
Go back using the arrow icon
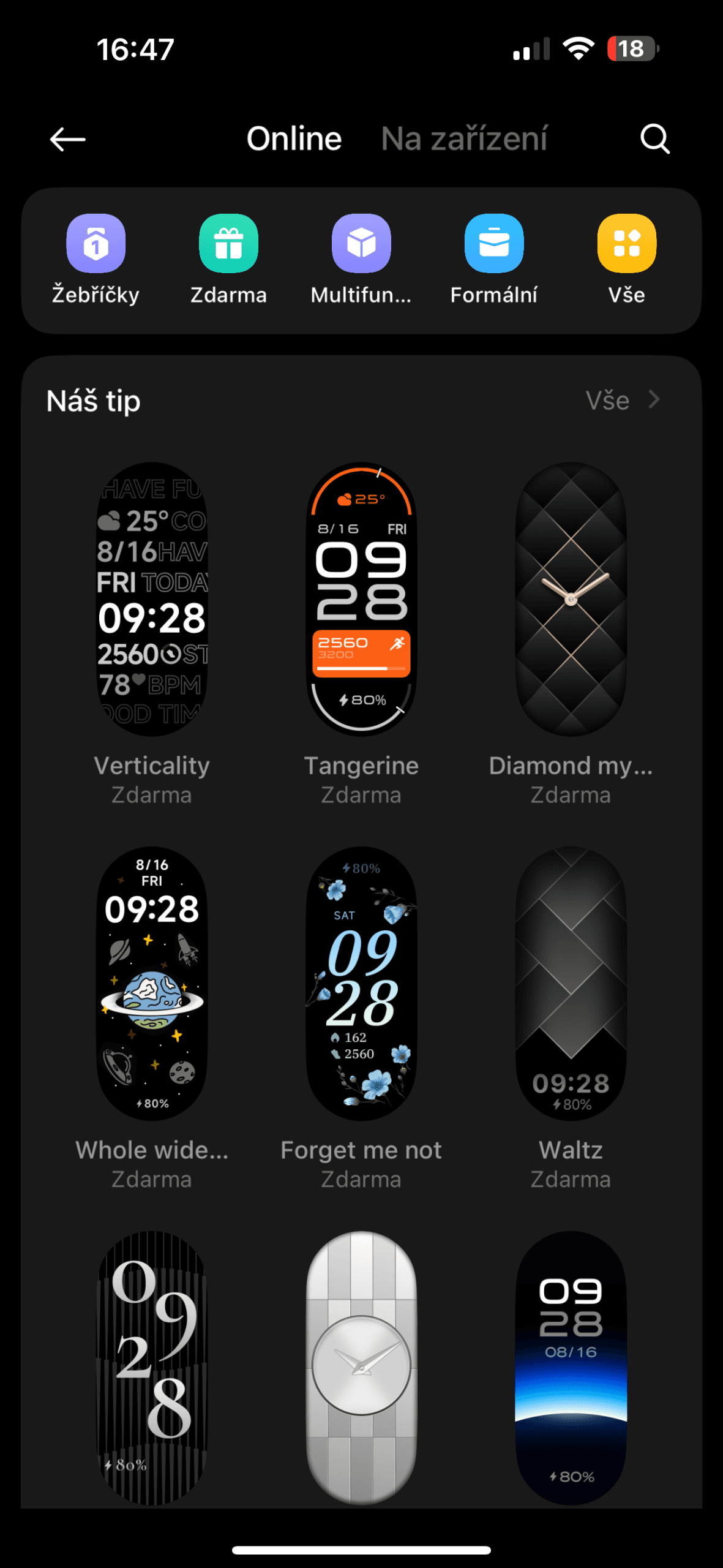pos(67,139)
